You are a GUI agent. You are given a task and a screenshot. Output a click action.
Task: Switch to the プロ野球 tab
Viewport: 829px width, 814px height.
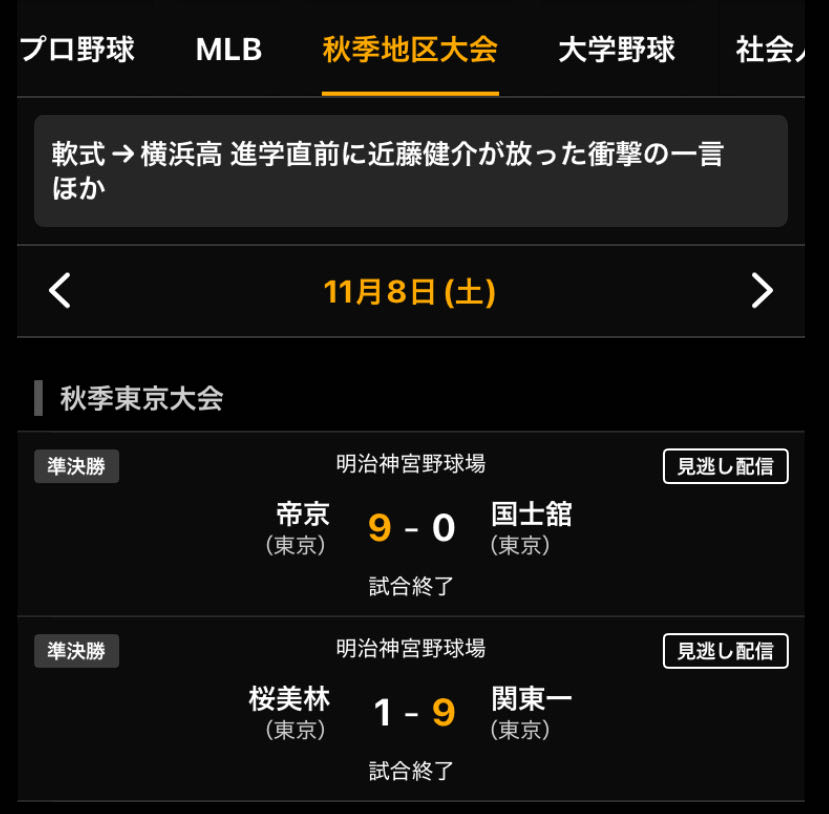coord(77,49)
